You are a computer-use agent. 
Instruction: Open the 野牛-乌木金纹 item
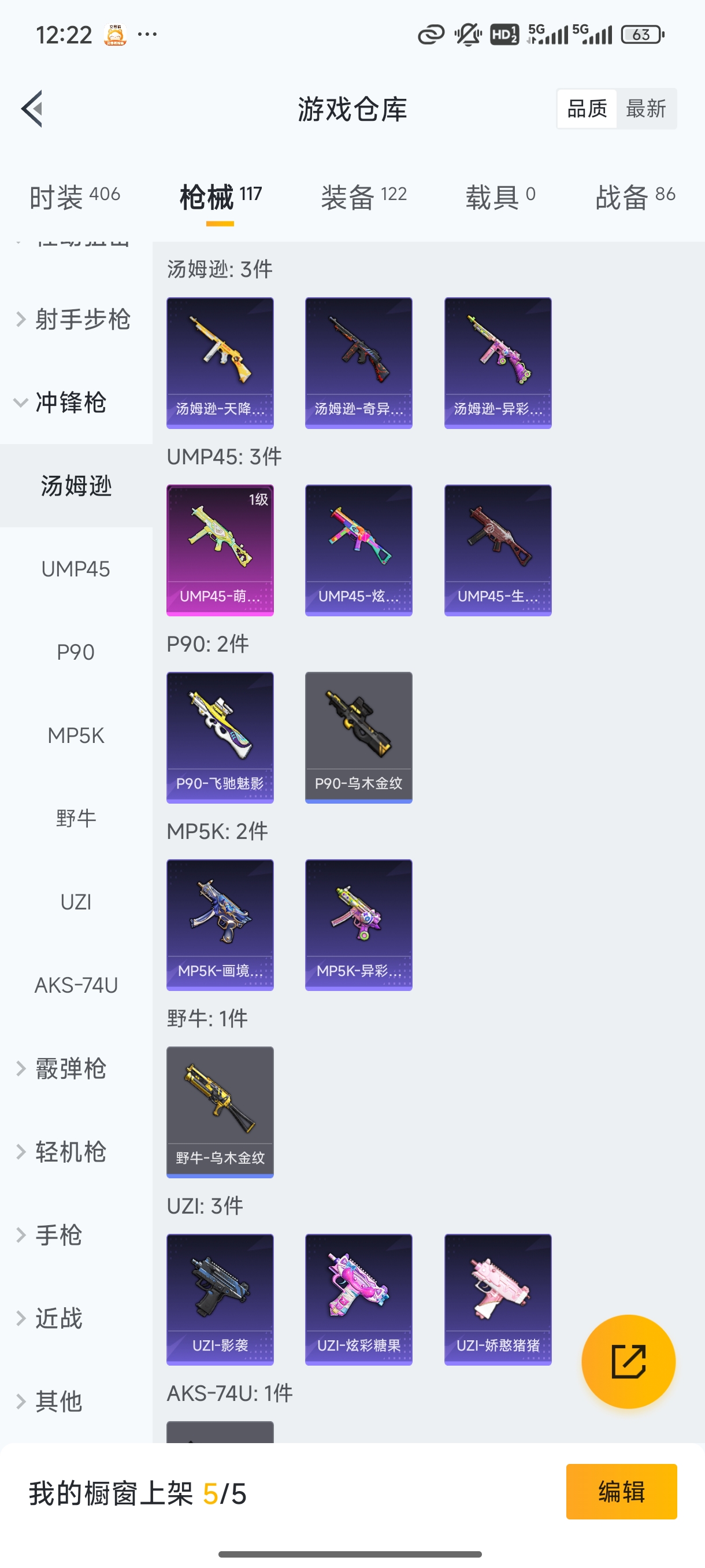pos(220,1111)
